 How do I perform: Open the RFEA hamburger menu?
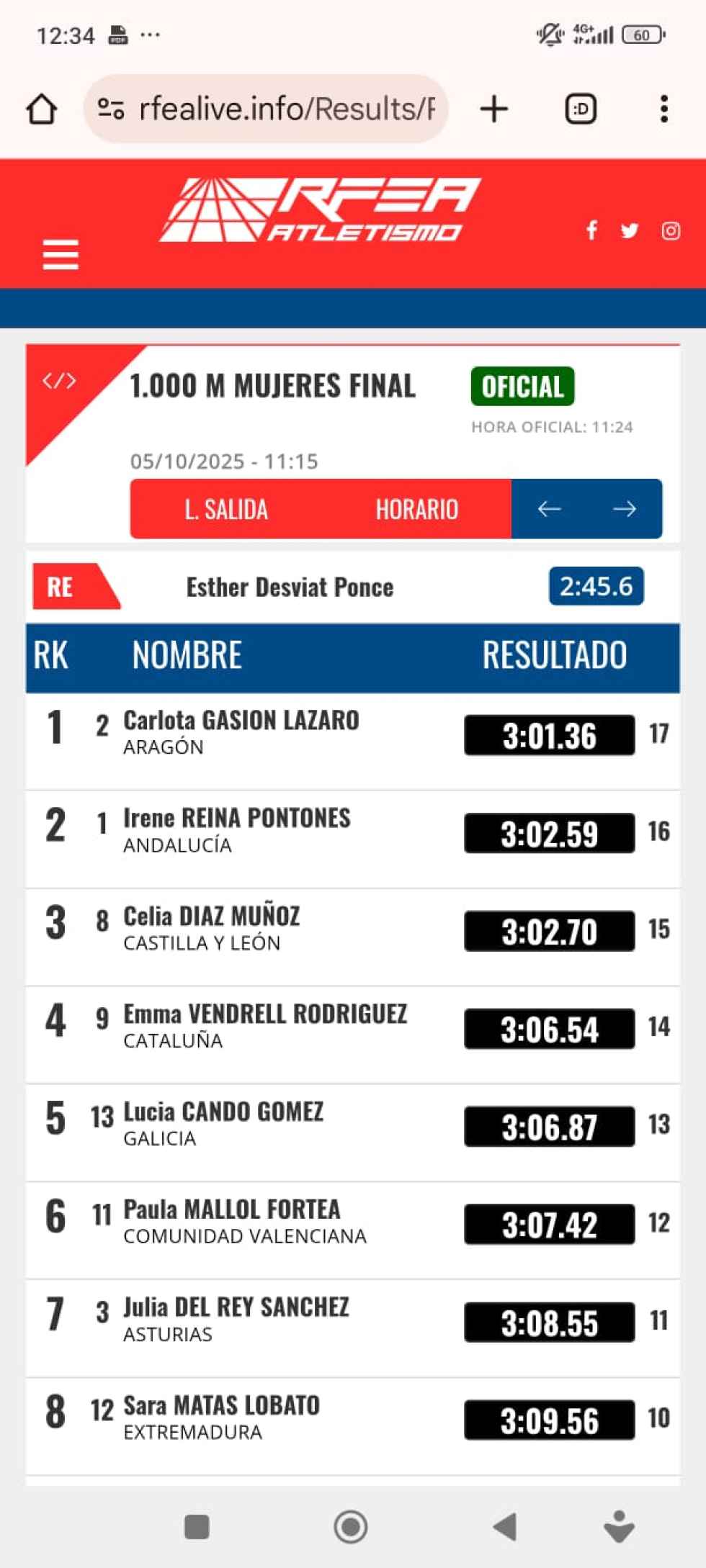click(x=61, y=255)
